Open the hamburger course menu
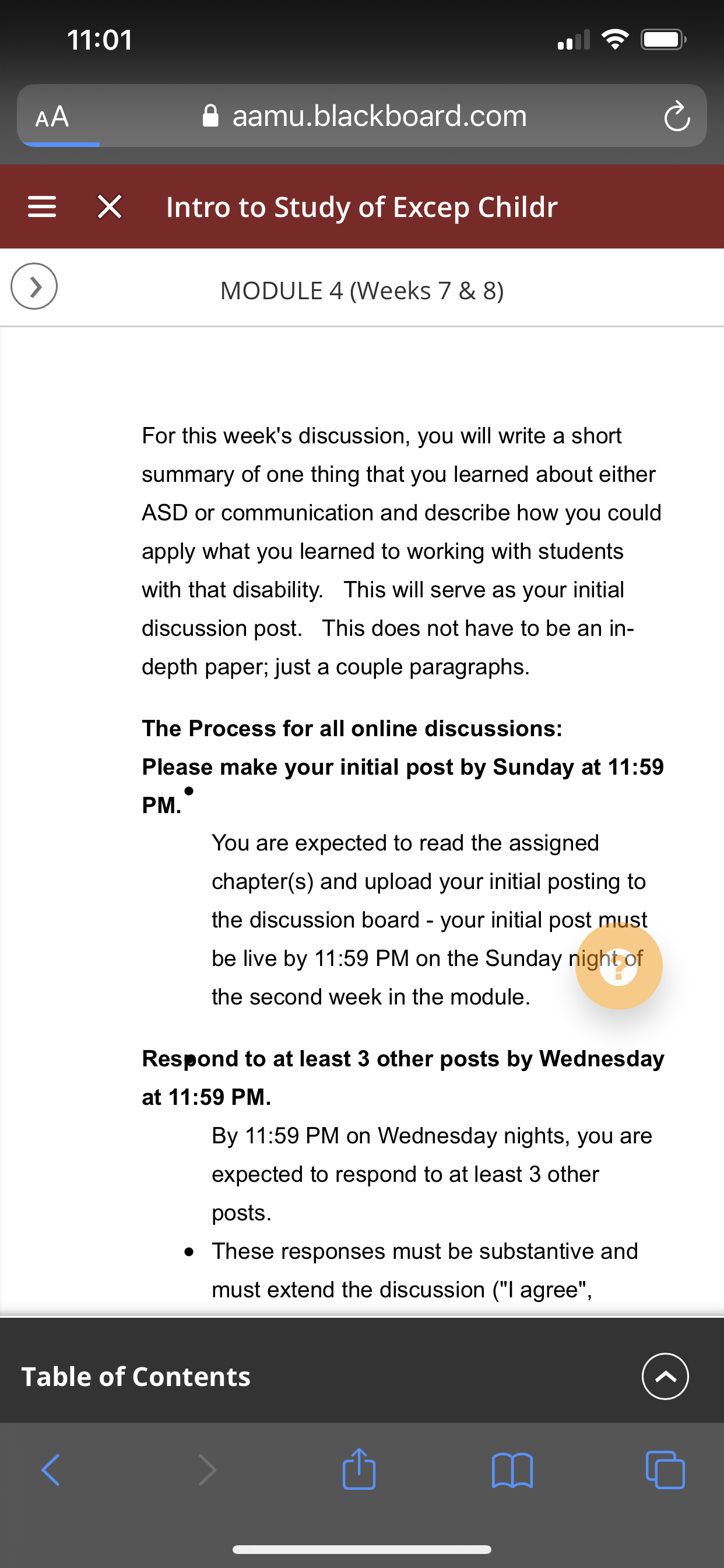The height and width of the screenshot is (1568, 724). pyautogui.click(x=42, y=206)
